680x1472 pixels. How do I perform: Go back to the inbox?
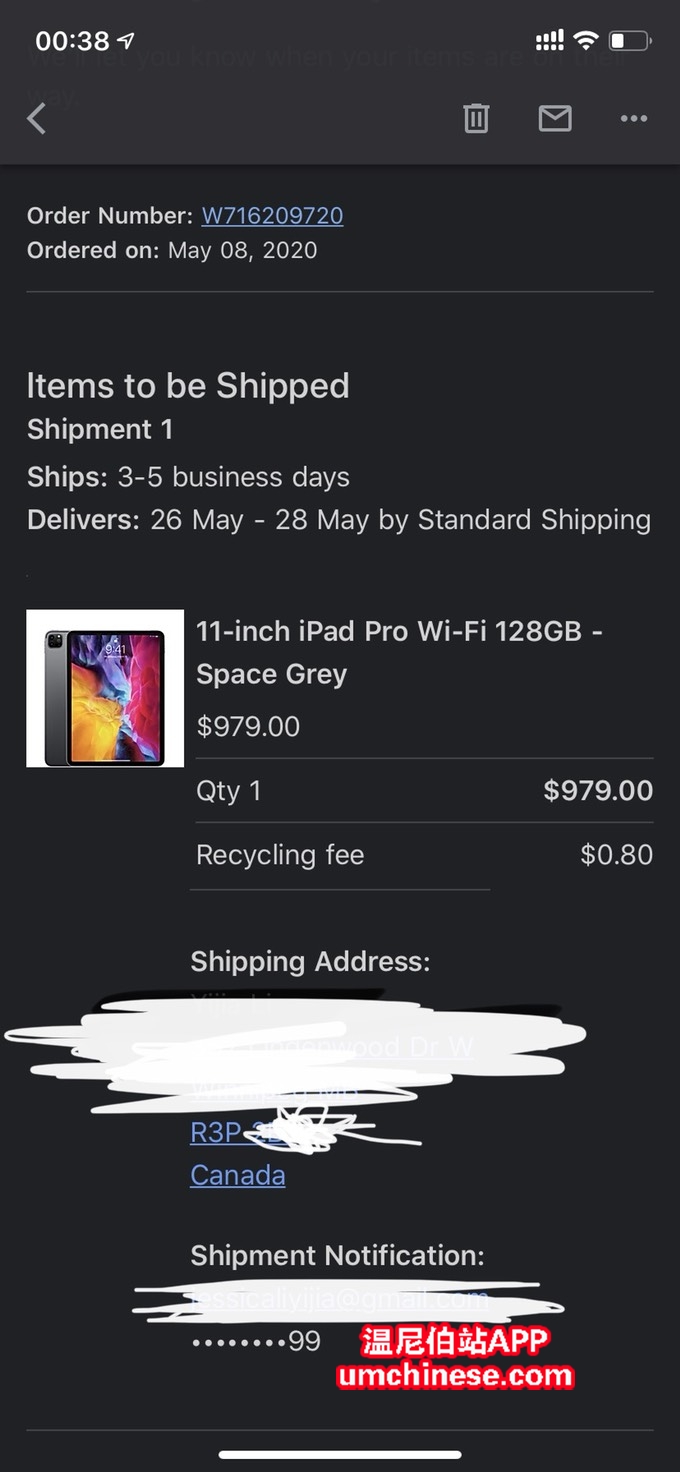[37, 119]
